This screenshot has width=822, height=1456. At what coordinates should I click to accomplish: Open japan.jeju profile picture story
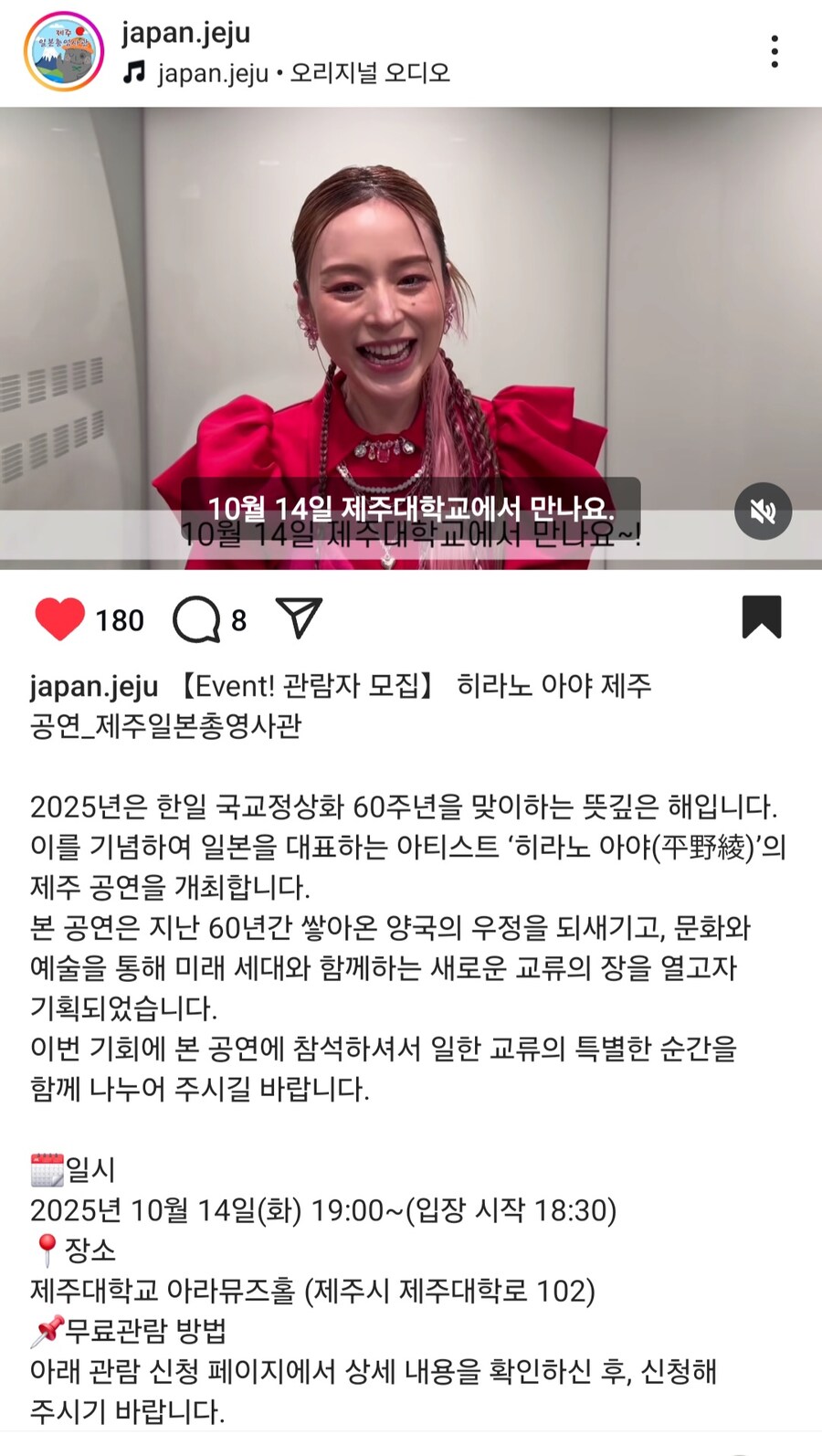point(64,51)
